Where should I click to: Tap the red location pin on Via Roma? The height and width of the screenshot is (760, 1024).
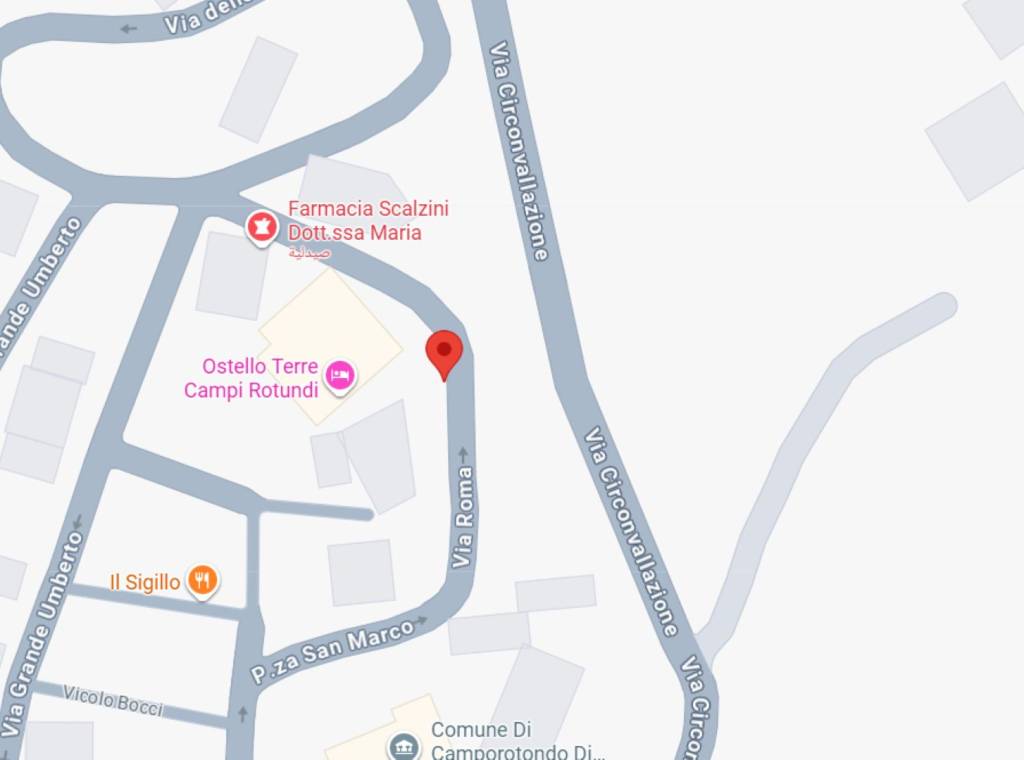(x=444, y=352)
